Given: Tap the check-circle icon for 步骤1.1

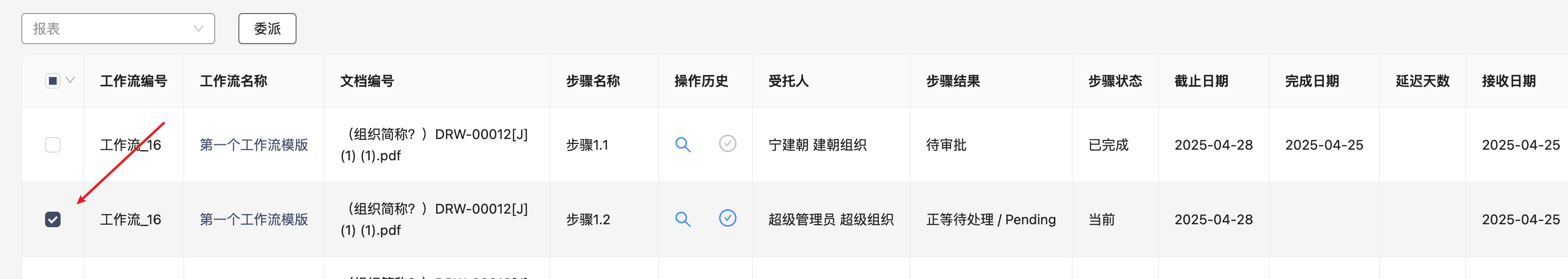Looking at the screenshot, I should click(727, 143).
